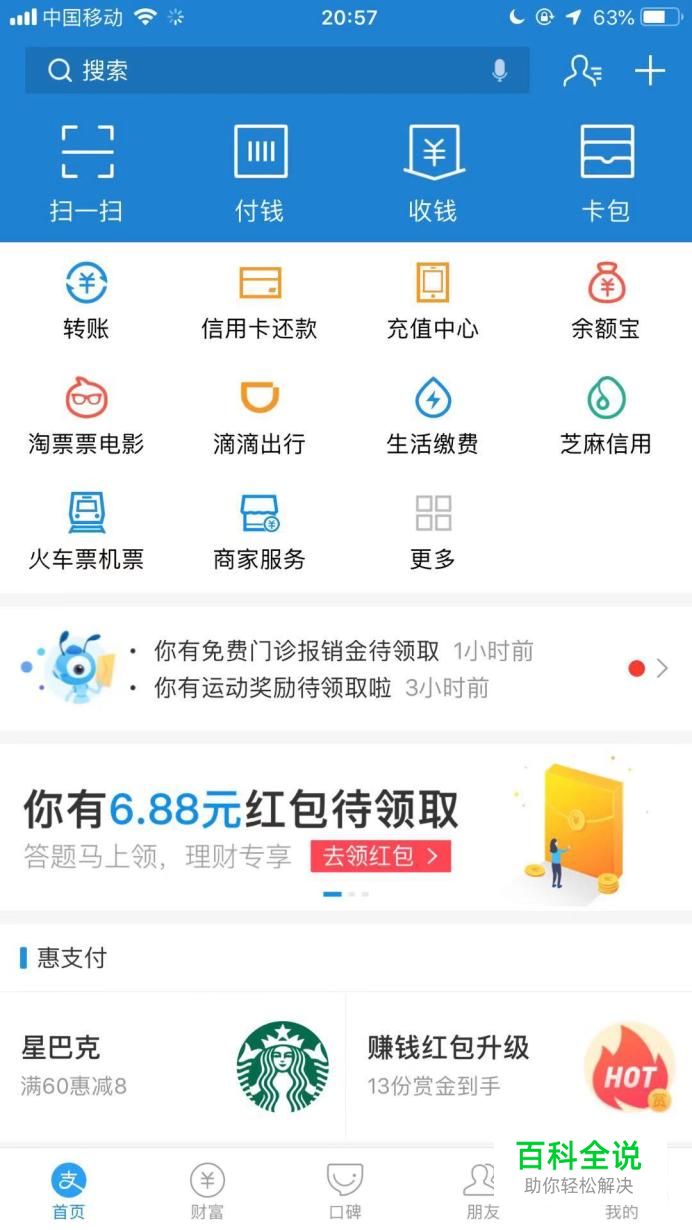
Task: Tap the plus icon for more actions
Action: (650, 71)
